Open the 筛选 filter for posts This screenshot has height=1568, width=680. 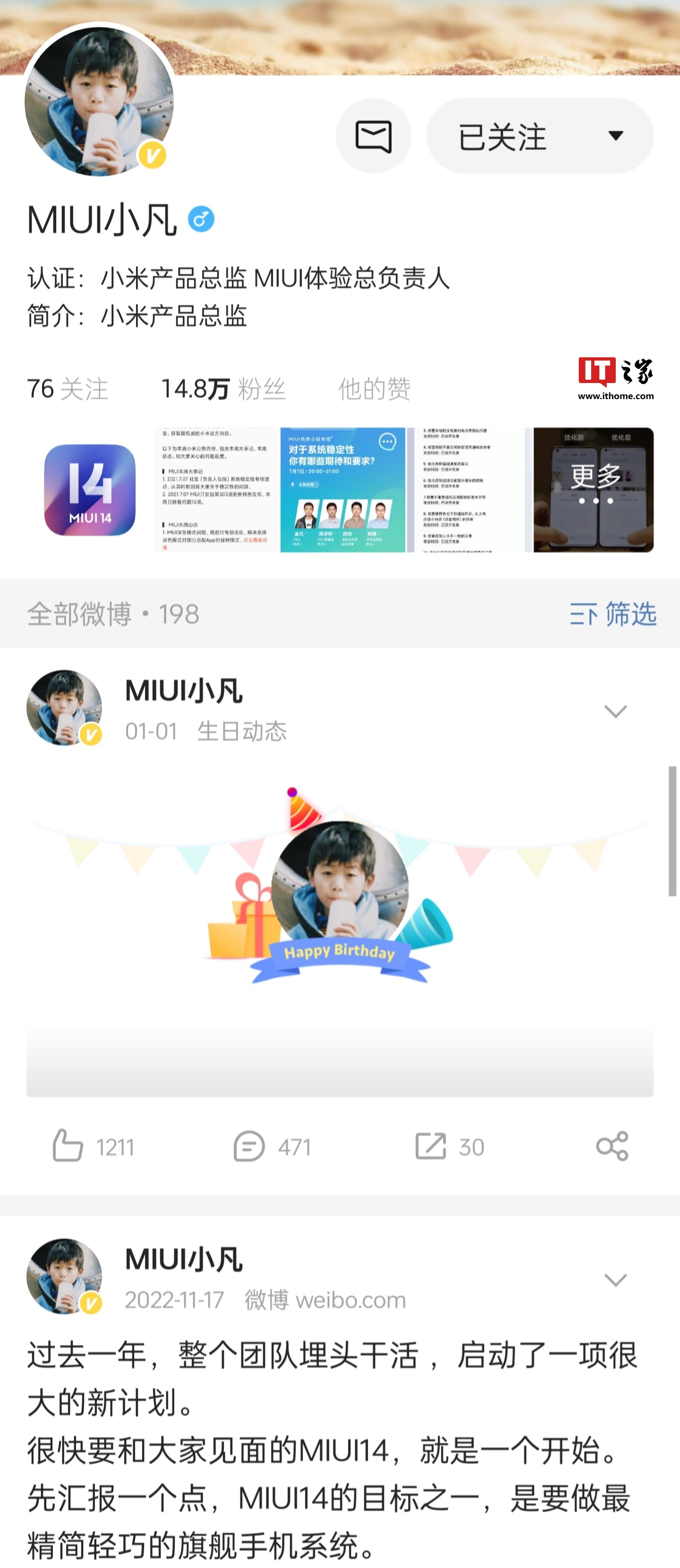pos(612,614)
